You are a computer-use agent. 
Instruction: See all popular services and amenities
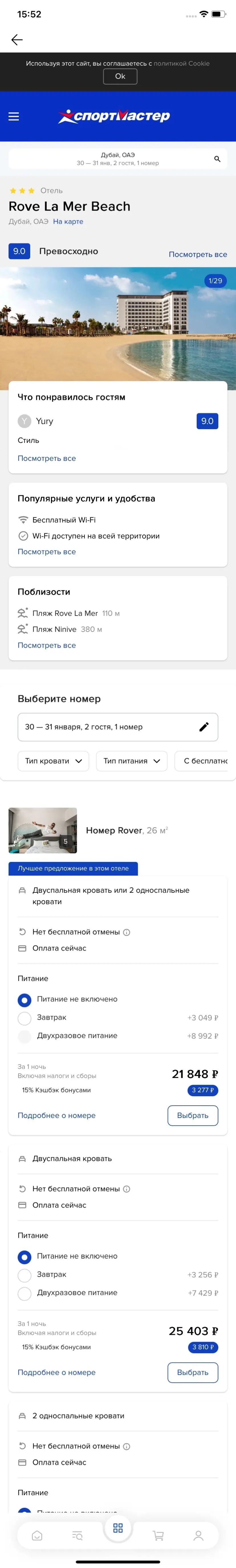47,551
